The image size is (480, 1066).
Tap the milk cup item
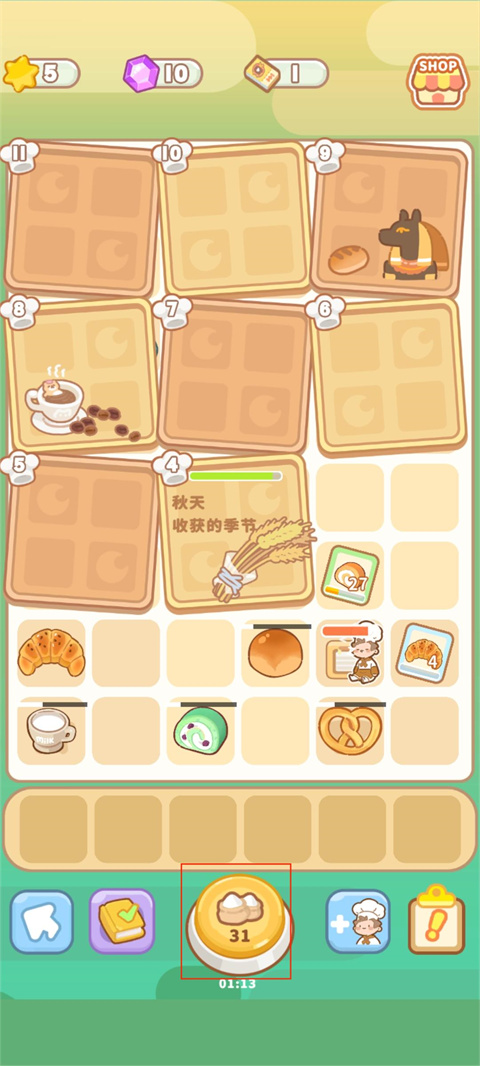click(x=51, y=730)
